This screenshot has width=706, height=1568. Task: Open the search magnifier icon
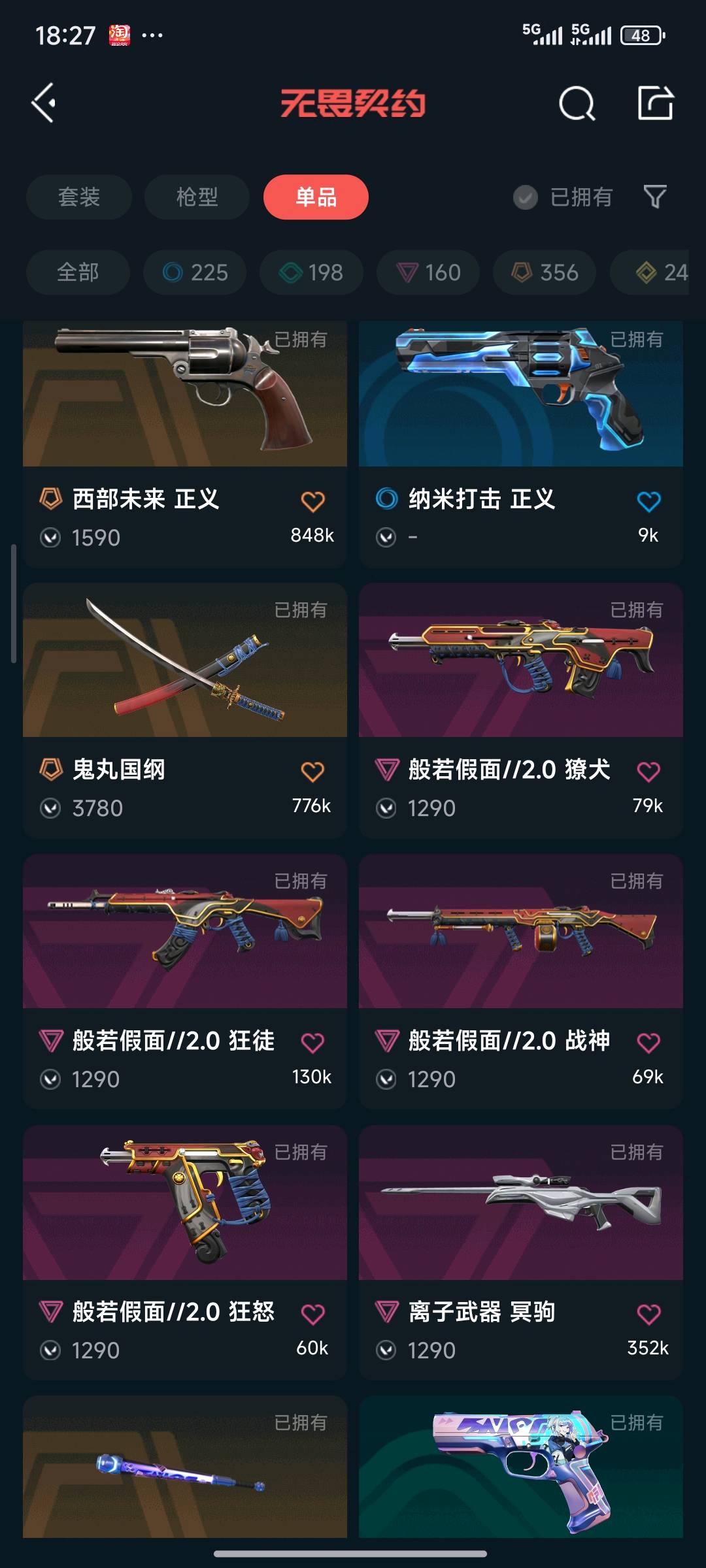pos(577,103)
